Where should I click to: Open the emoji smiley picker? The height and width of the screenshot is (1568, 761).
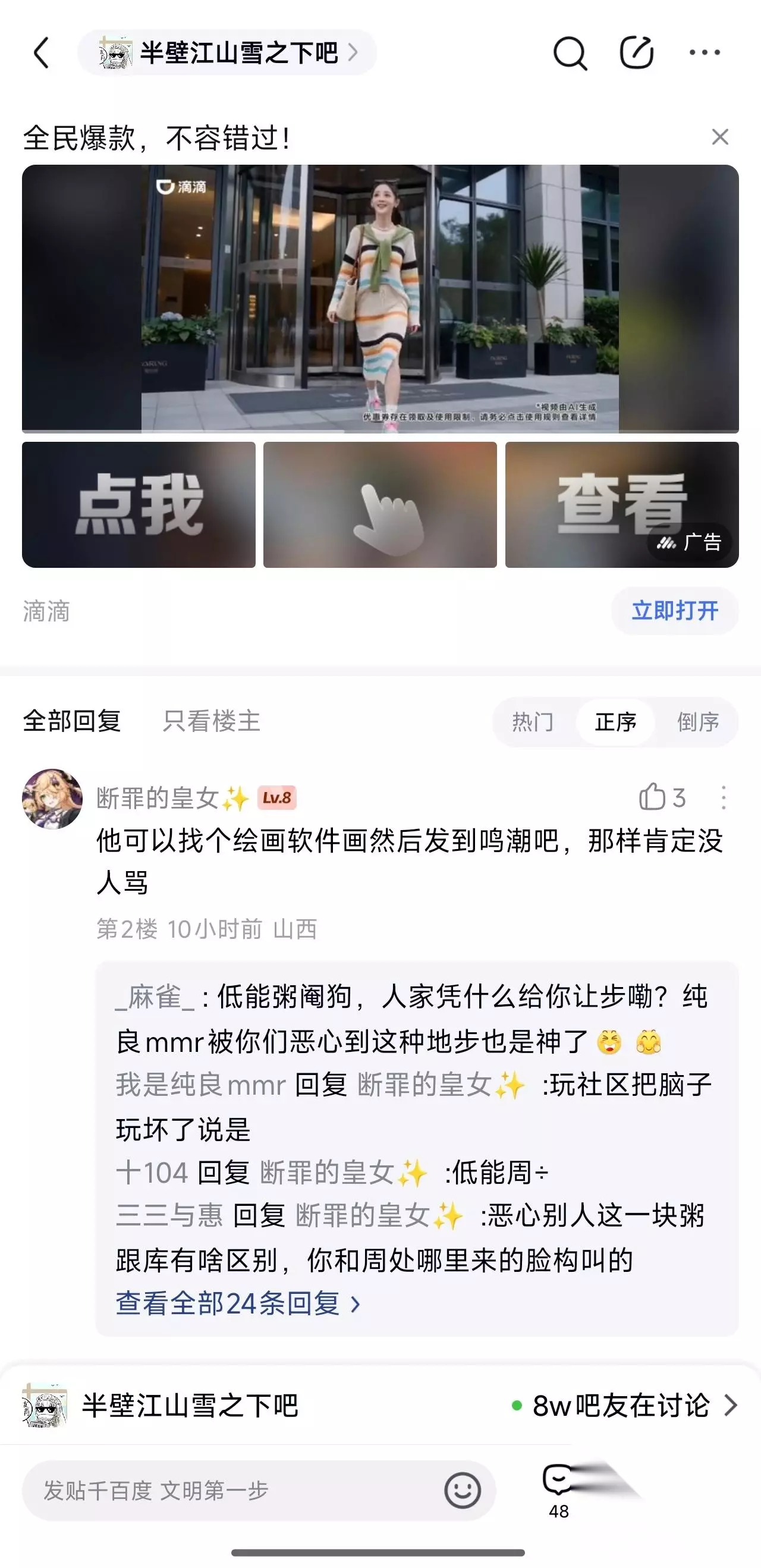(463, 1490)
